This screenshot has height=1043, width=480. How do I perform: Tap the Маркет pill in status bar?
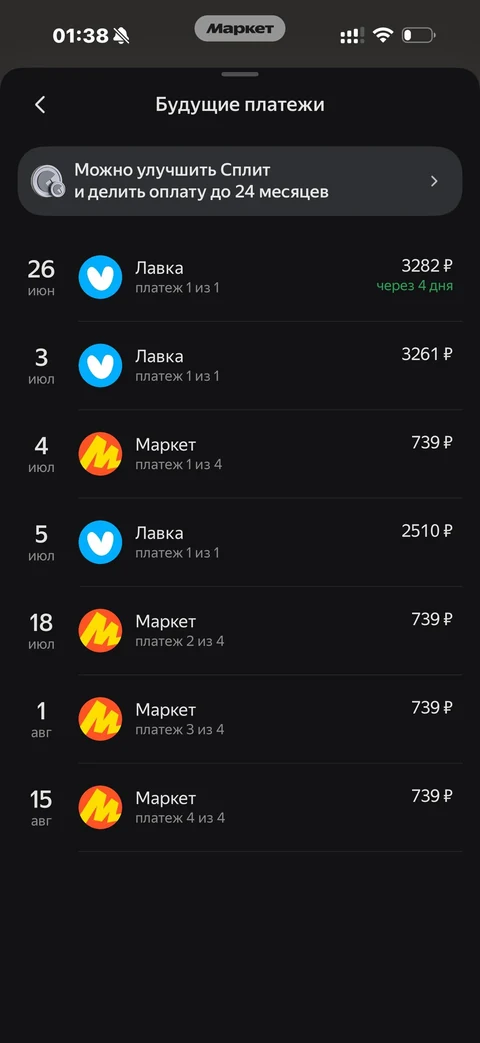pos(240,29)
